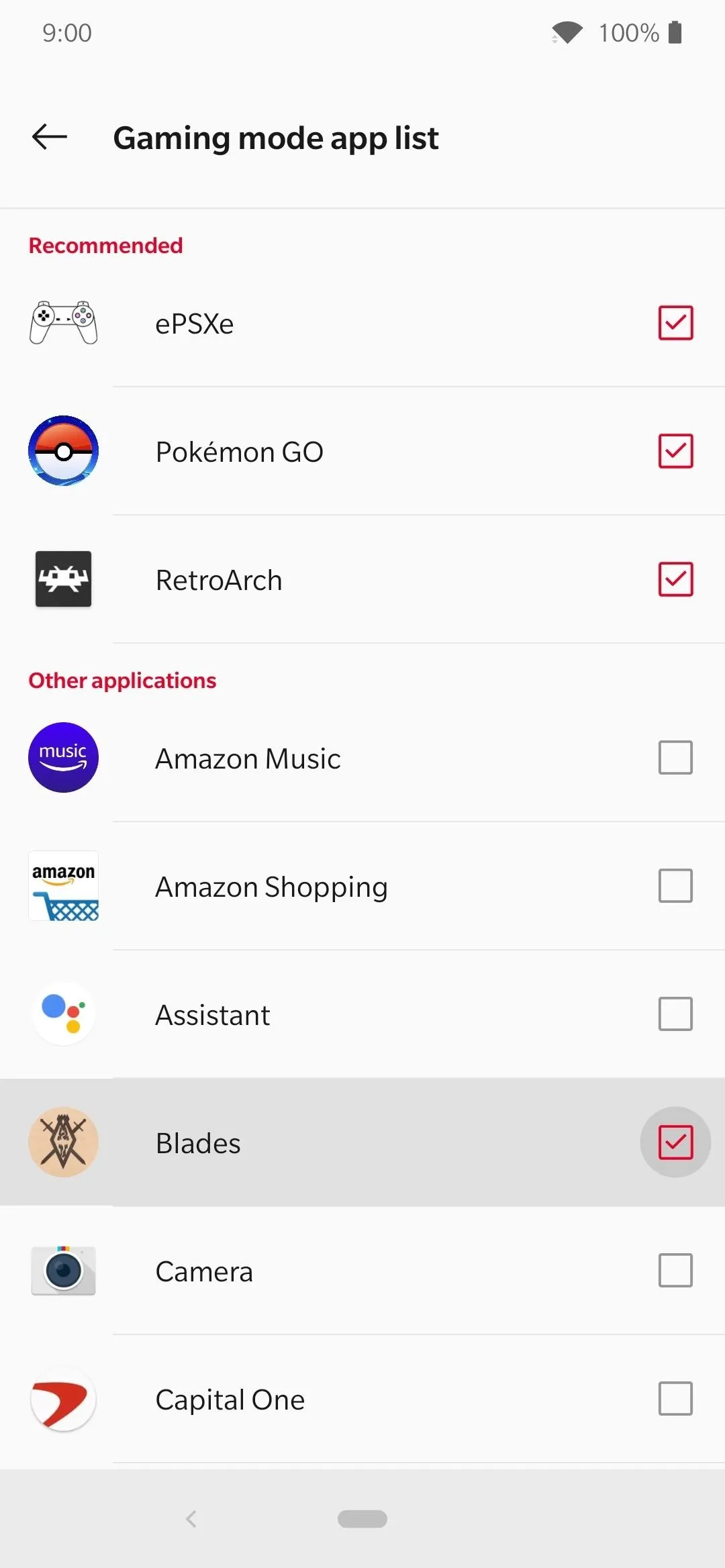Image resolution: width=725 pixels, height=1568 pixels.
Task: Tap the home pill in navigation bar
Action: (362, 1519)
